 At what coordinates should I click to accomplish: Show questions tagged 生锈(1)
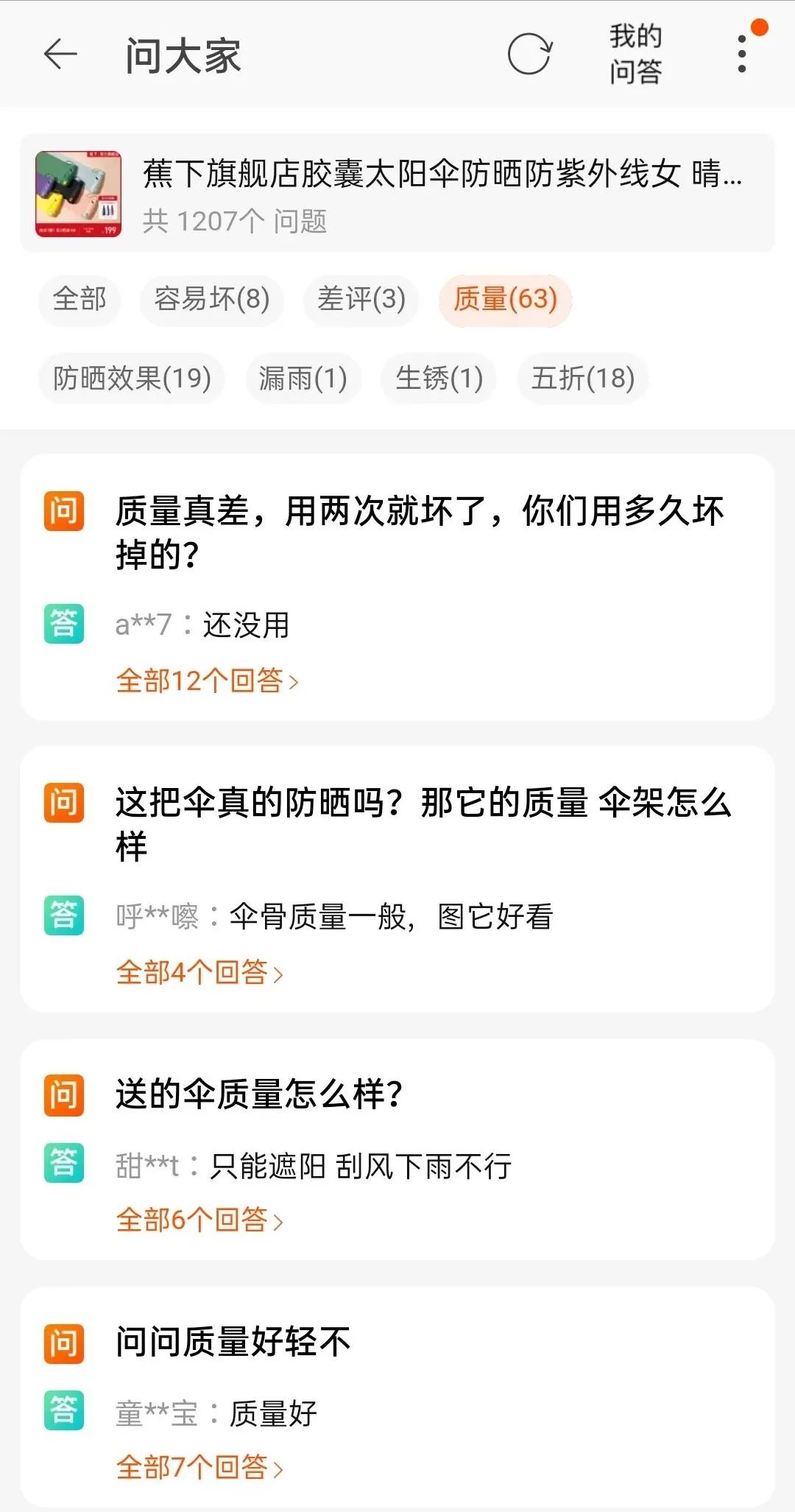point(439,379)
